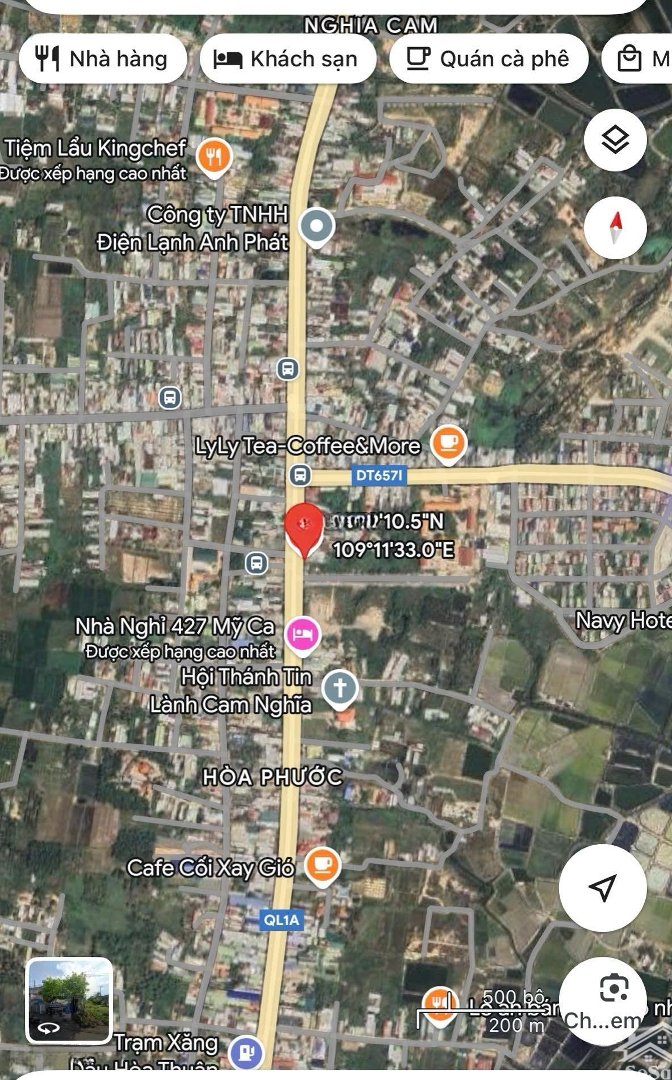
Task: Open the map layers selector
Action: pyautogui.click(x=615, y=140)
